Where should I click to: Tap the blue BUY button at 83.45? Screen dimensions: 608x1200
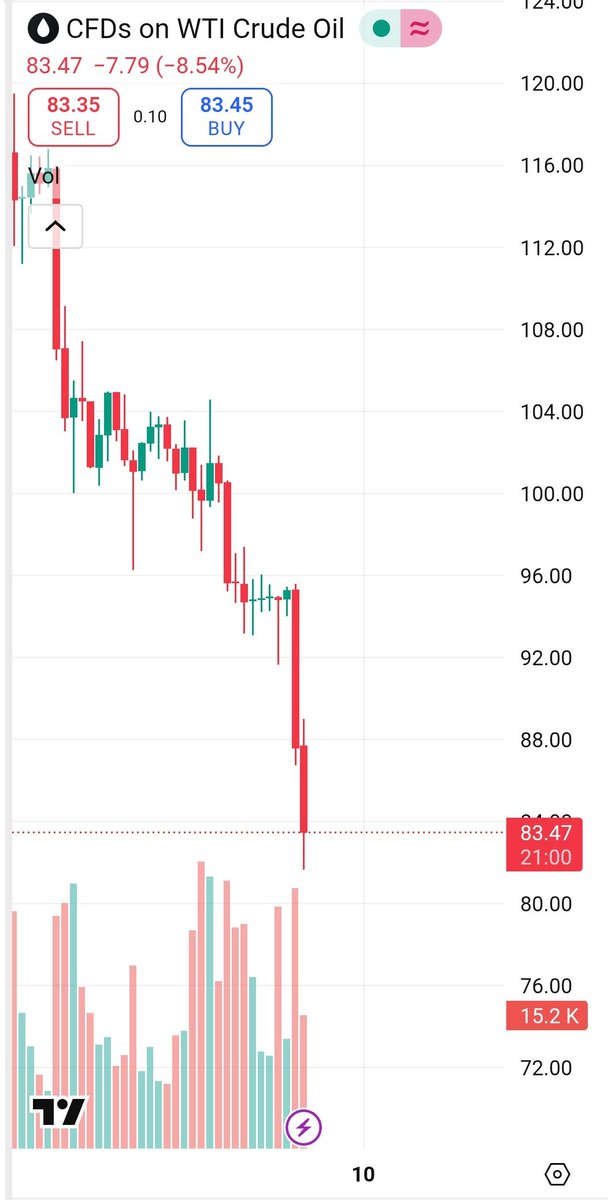(226, 116)
